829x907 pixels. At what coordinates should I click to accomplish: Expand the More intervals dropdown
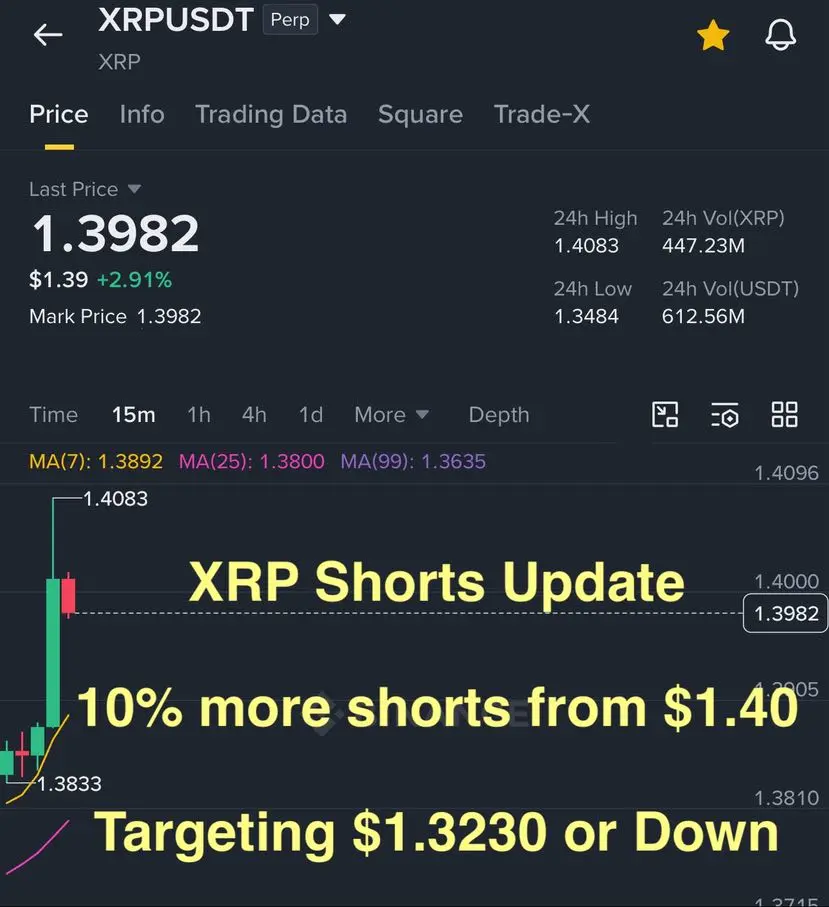click(391, 415)
